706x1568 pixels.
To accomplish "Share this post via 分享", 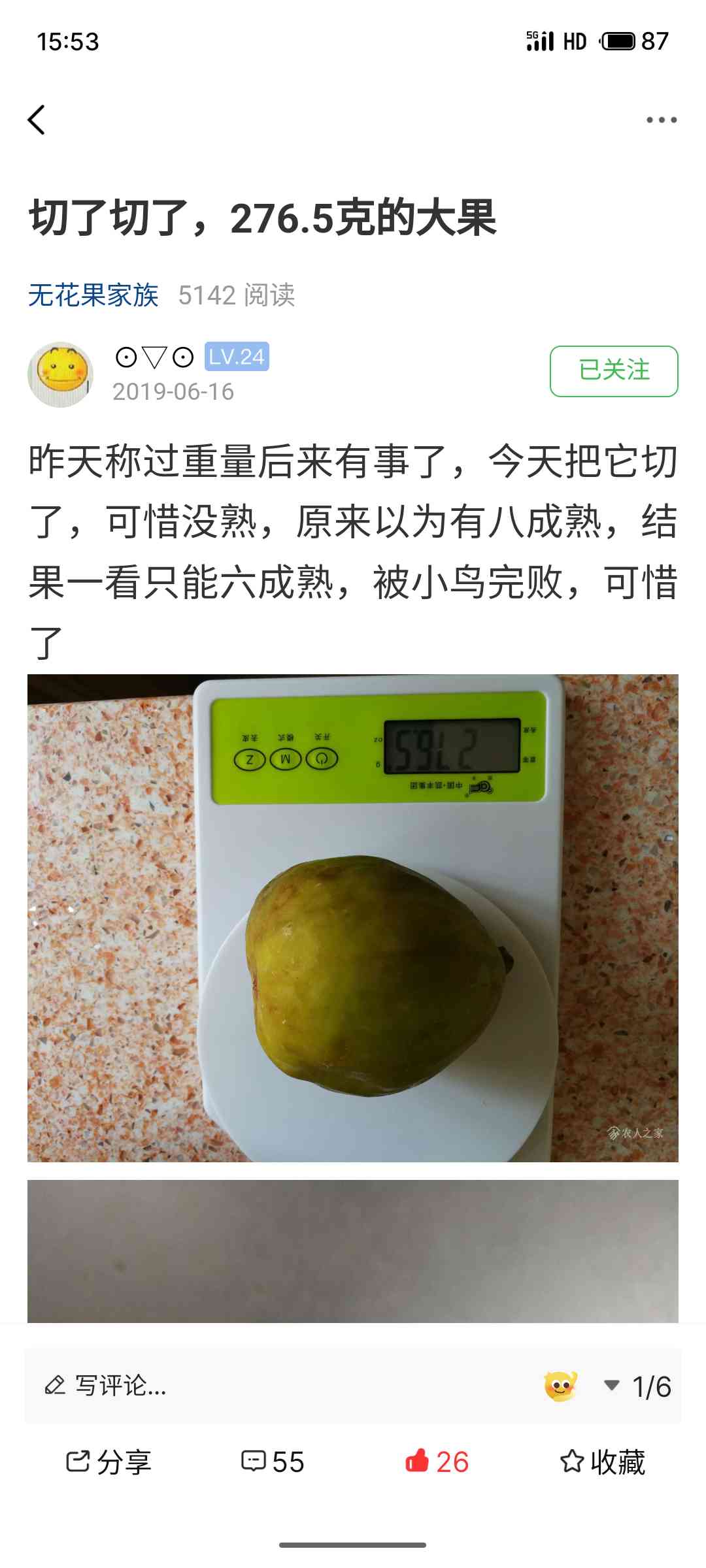I will [109, 1462].
